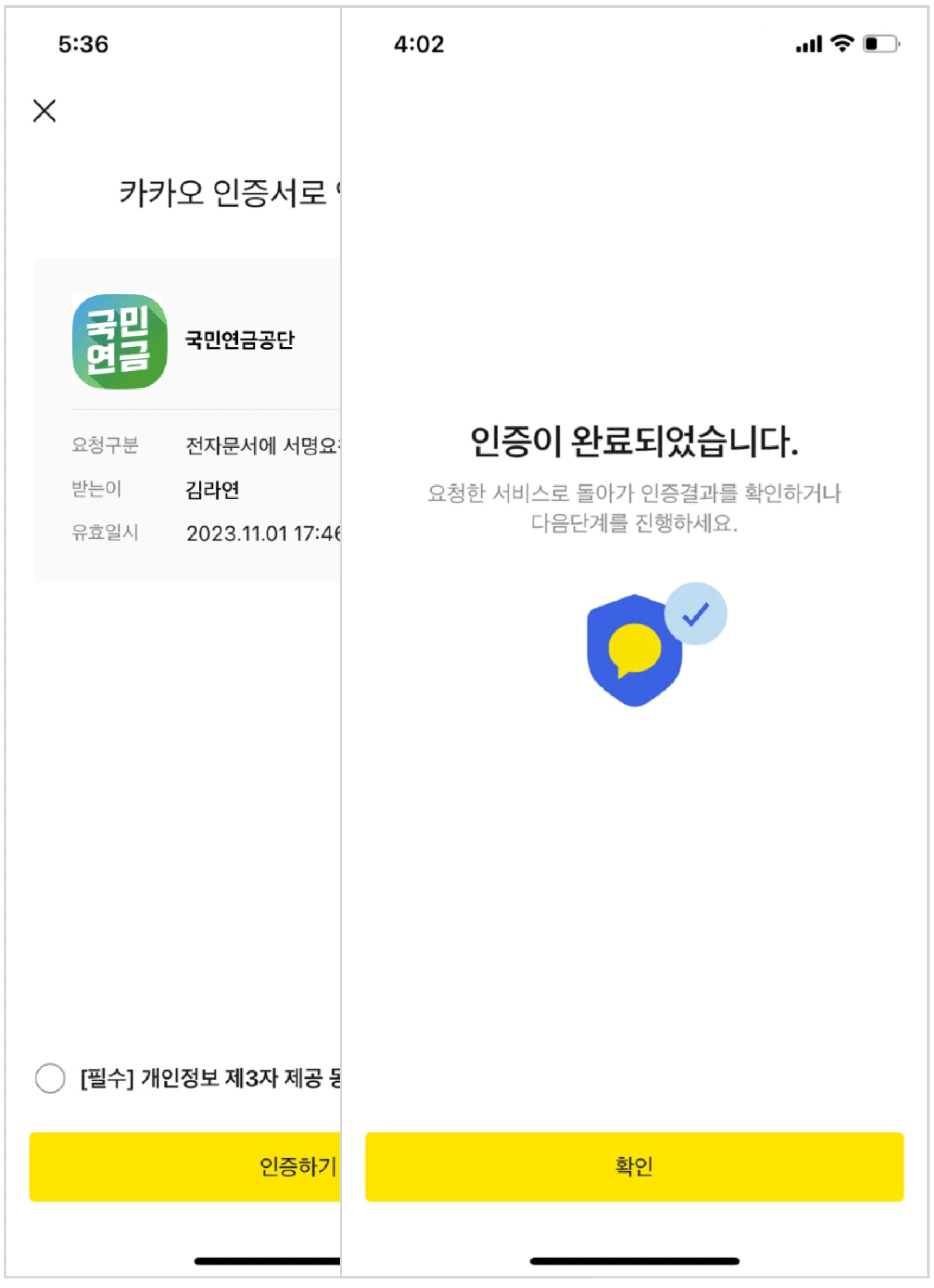Confirm completion with the 확인 button

634,1166
